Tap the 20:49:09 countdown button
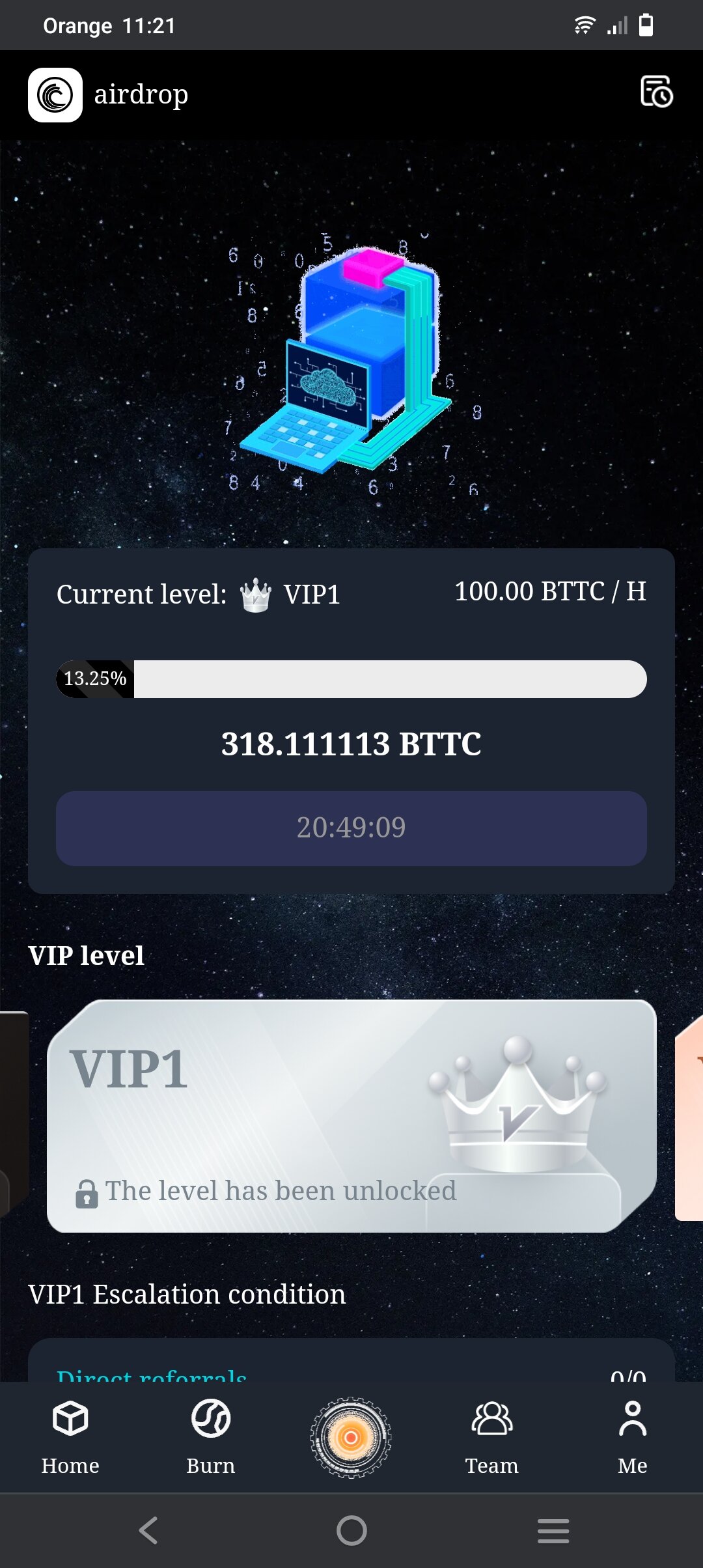703x1568 pixels. click(x=351, y=828)
